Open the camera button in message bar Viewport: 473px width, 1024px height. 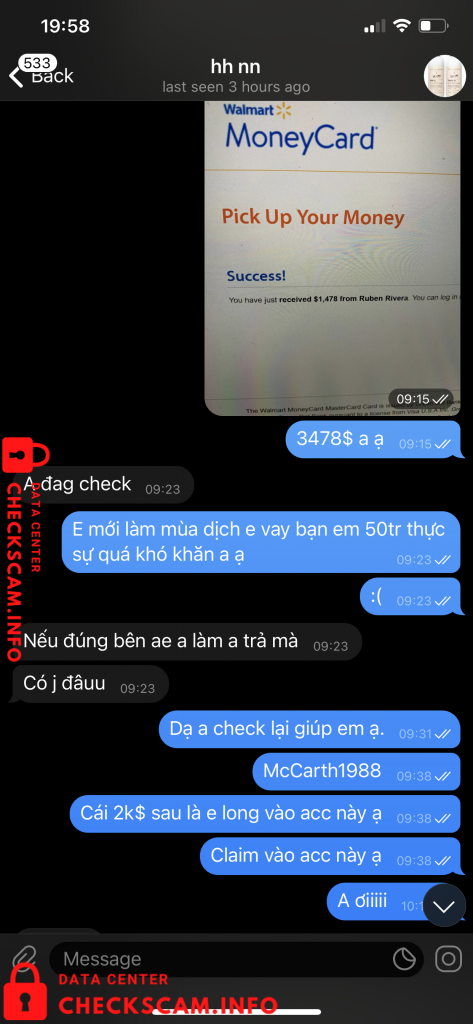pyautogui.click(x=449, y=959)
